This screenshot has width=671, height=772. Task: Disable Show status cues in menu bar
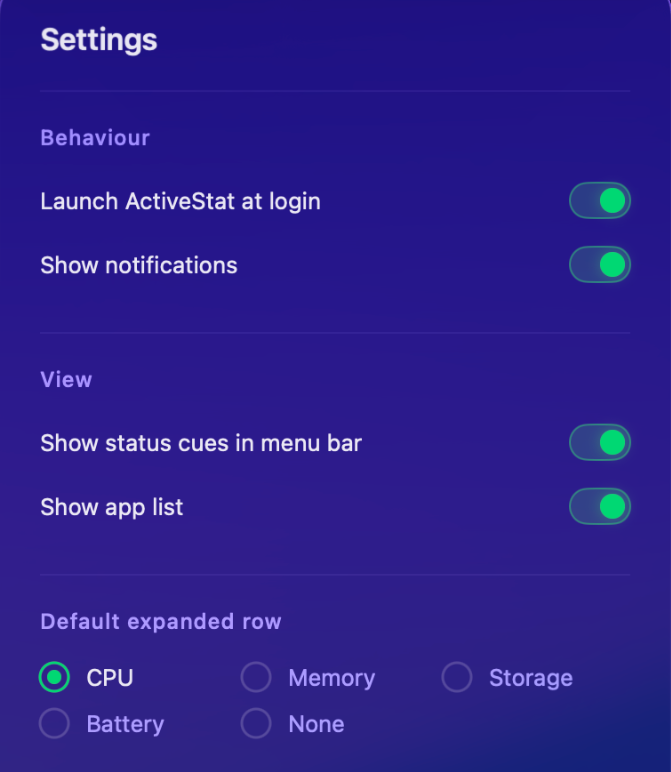[x=600, y=442]
